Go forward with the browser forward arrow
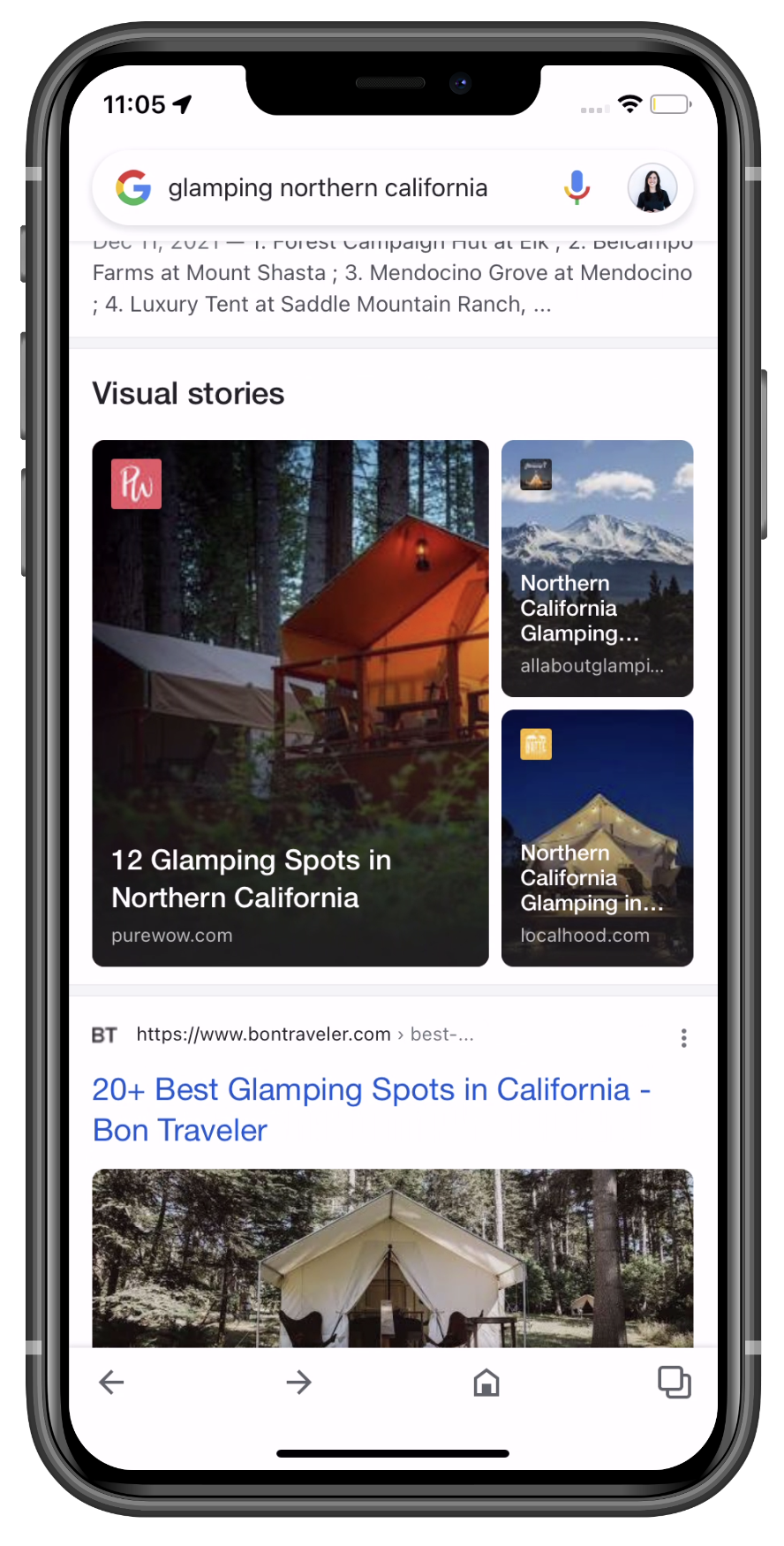This screenshot has height=1546, width=784. (x=299, y=1383)
